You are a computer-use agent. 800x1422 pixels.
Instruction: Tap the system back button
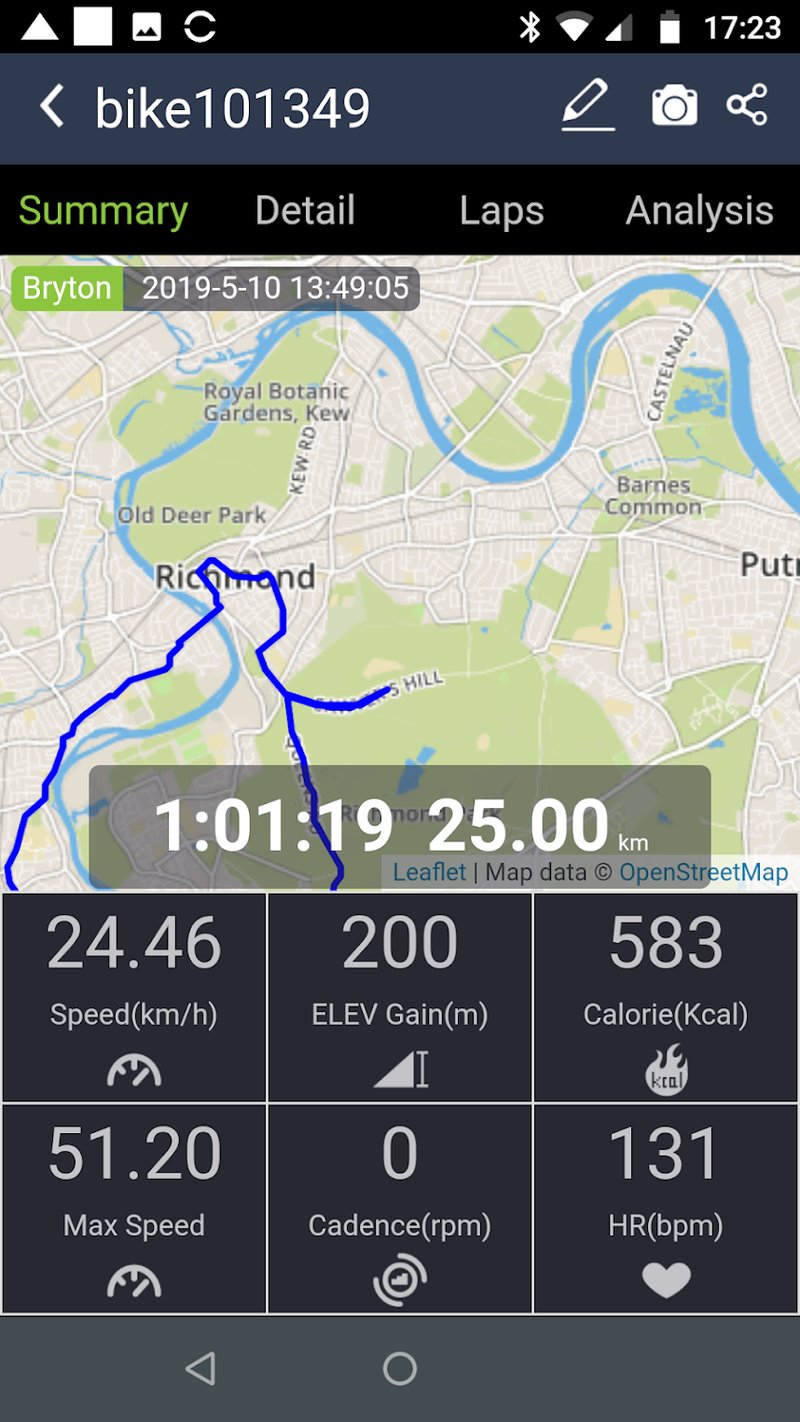click(x=201, y=1368)
